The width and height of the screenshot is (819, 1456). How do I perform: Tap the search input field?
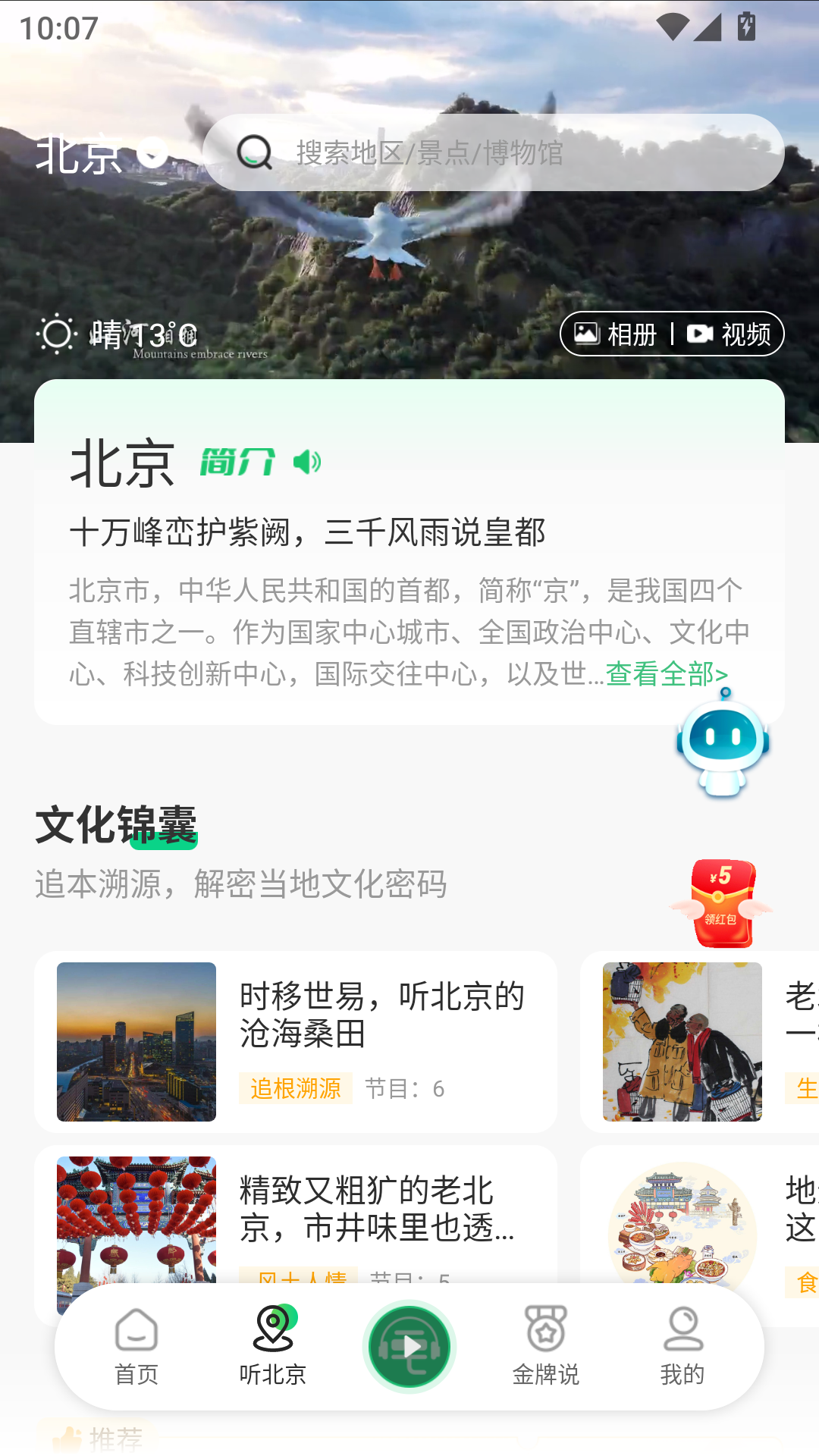coord(493,152)
